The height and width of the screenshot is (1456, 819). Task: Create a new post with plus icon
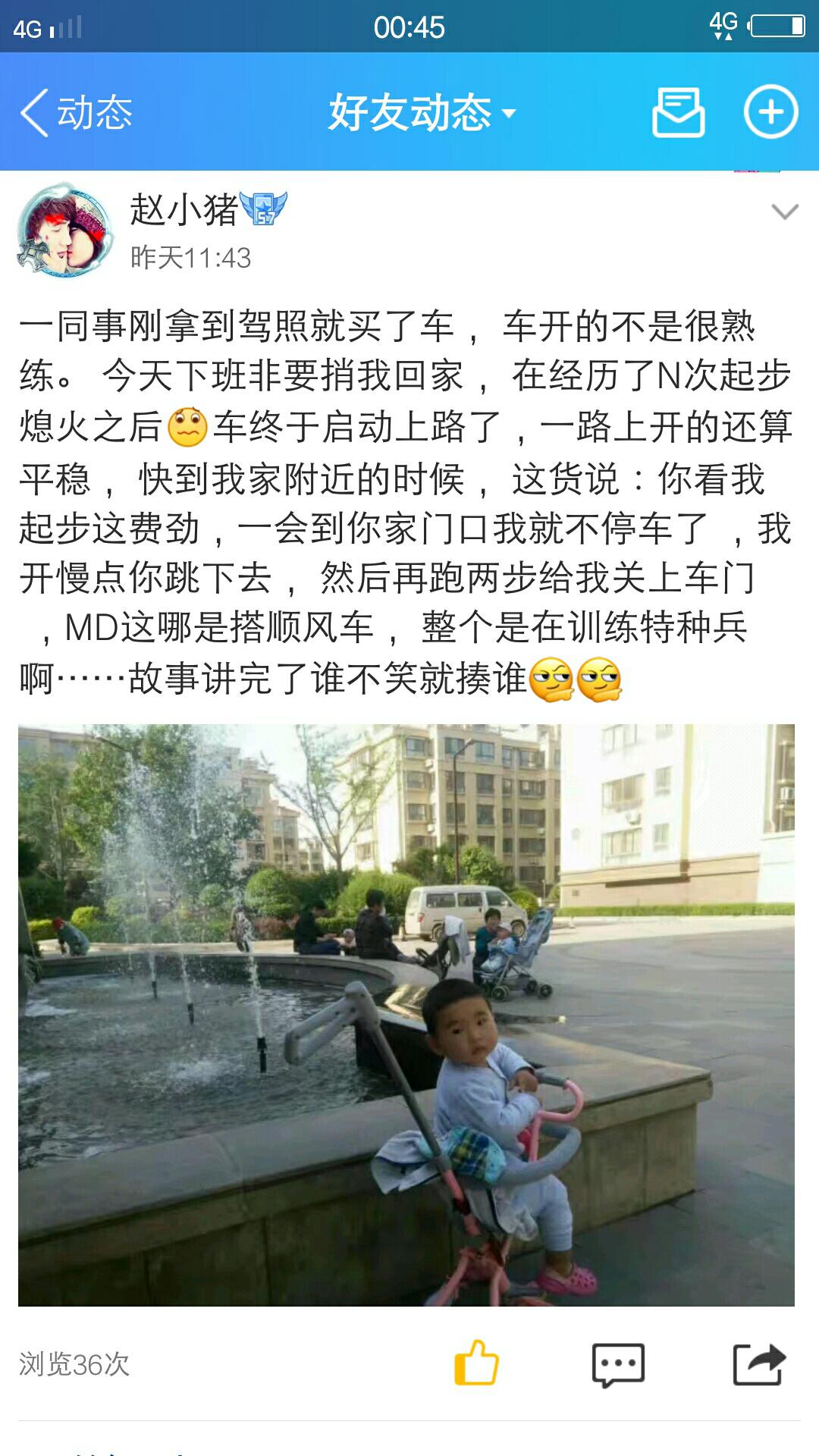point(770,112)
